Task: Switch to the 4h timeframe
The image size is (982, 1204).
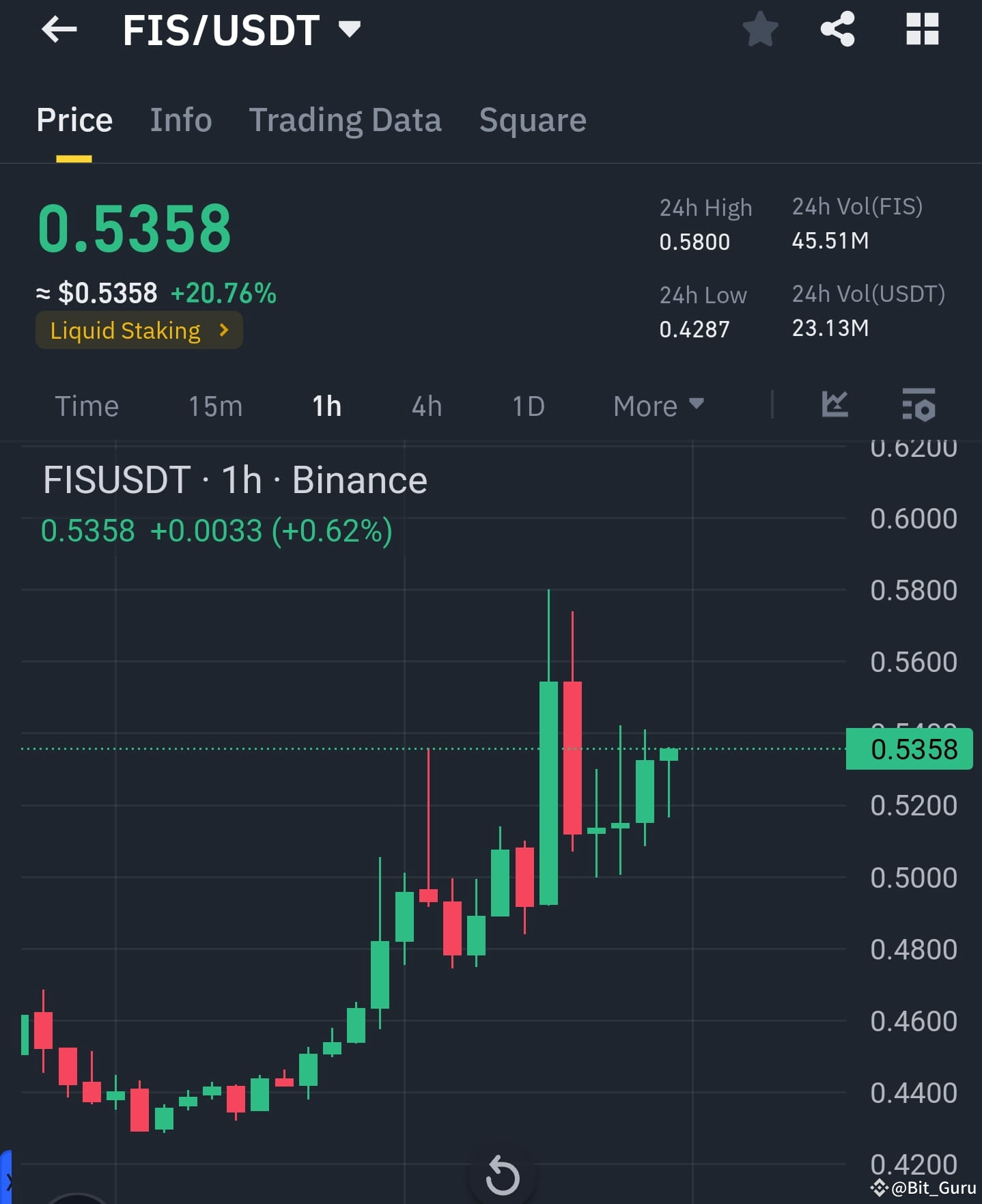Action: coord(425,405)
